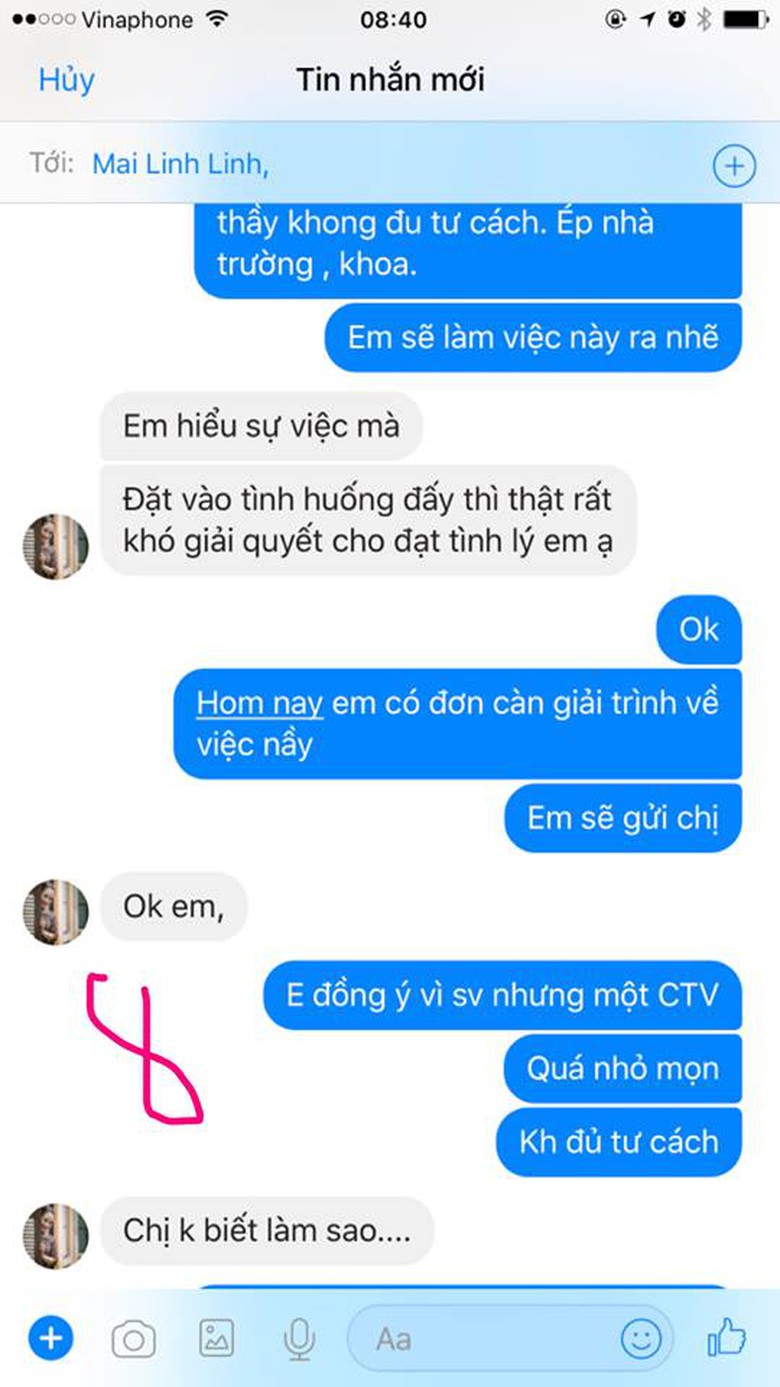The width and height of the screenshot is (780, 1387).
Task: Open the emoji smiley picker
Action: 640,1338
